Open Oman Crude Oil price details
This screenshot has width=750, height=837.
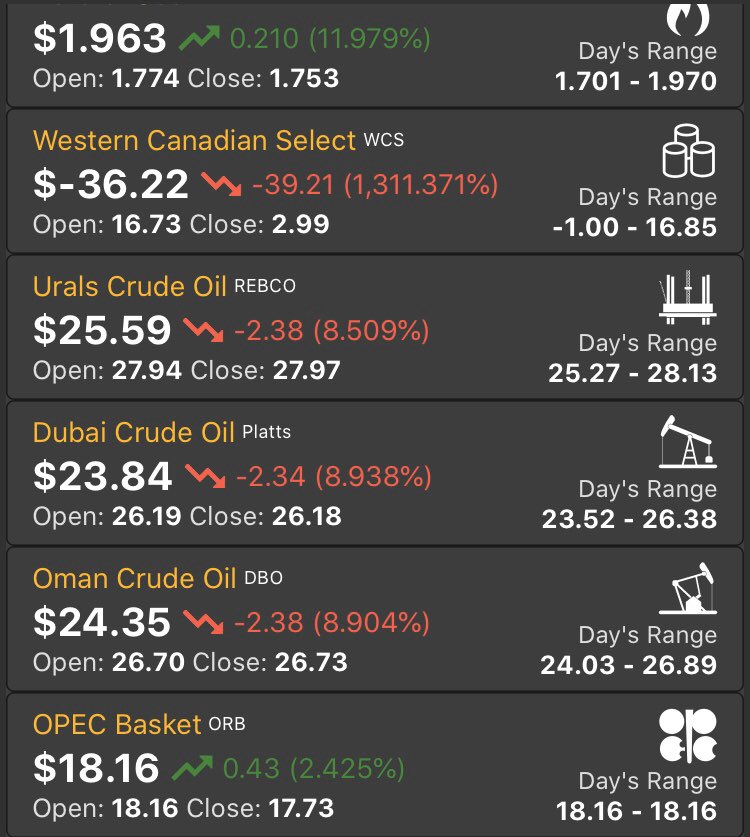point(375,620)
